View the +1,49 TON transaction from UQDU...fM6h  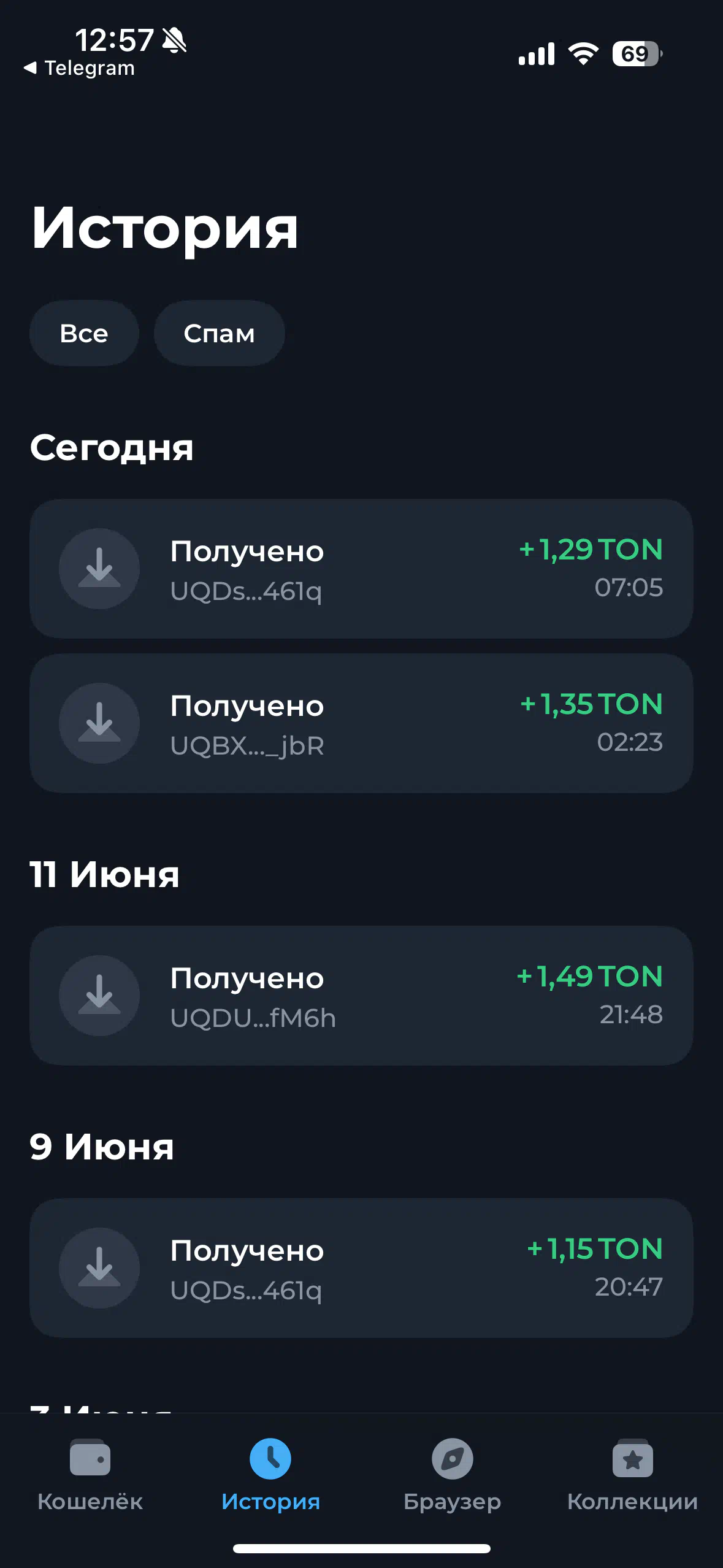[361, 996]
